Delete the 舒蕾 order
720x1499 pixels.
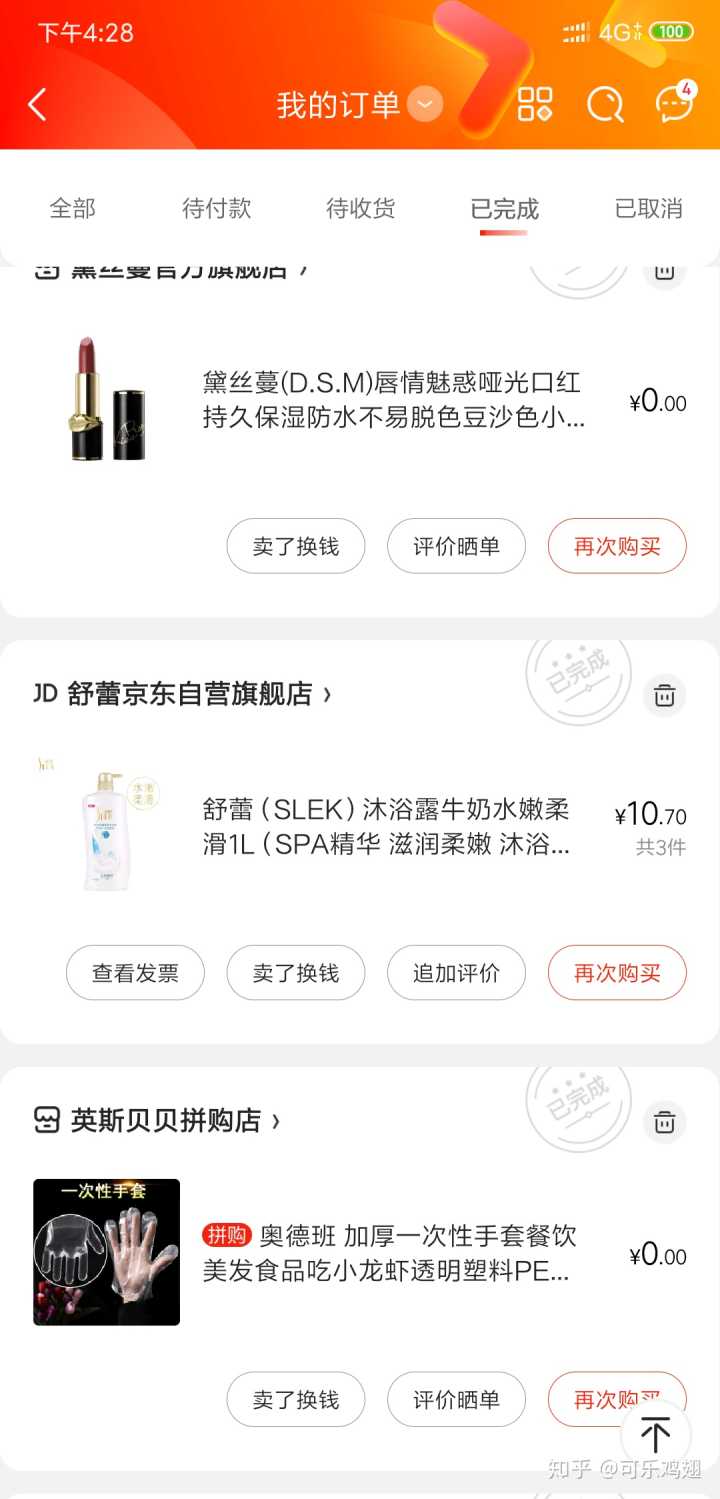tap(665, 695)
